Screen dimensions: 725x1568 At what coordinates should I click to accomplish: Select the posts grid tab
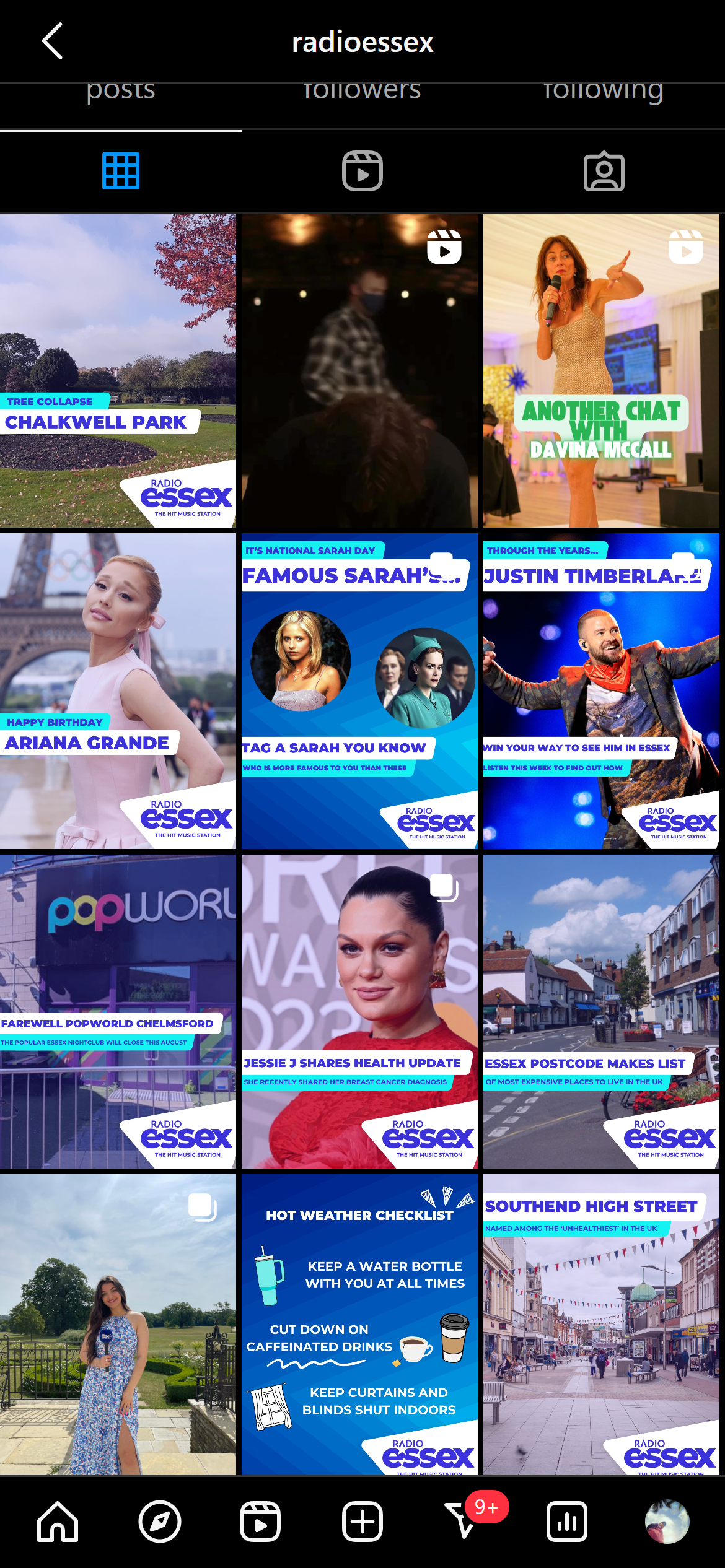tap(121, 171)
